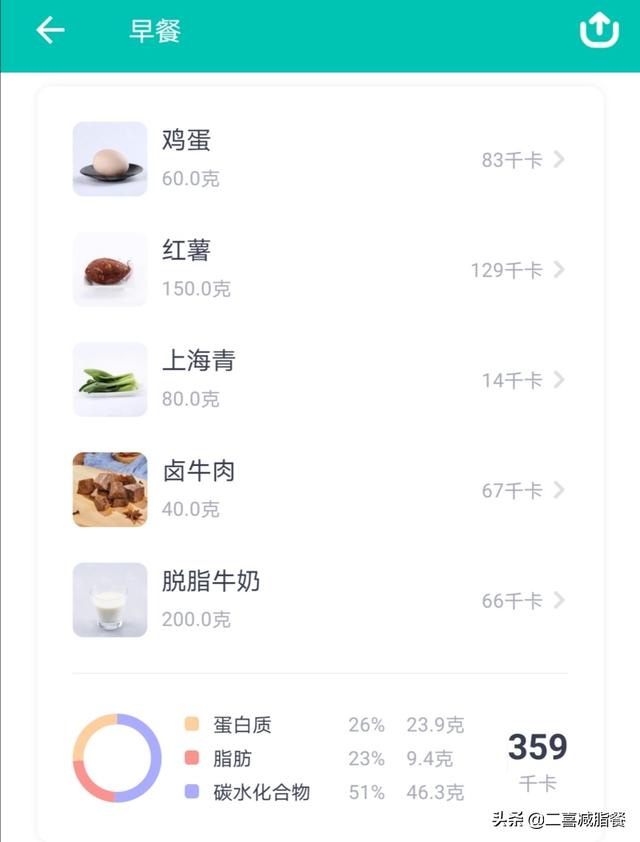The height and width of the screenshot is (842, 640).
Task: Open the 脱脂牛奶 entry
Action: pos(320,600)
